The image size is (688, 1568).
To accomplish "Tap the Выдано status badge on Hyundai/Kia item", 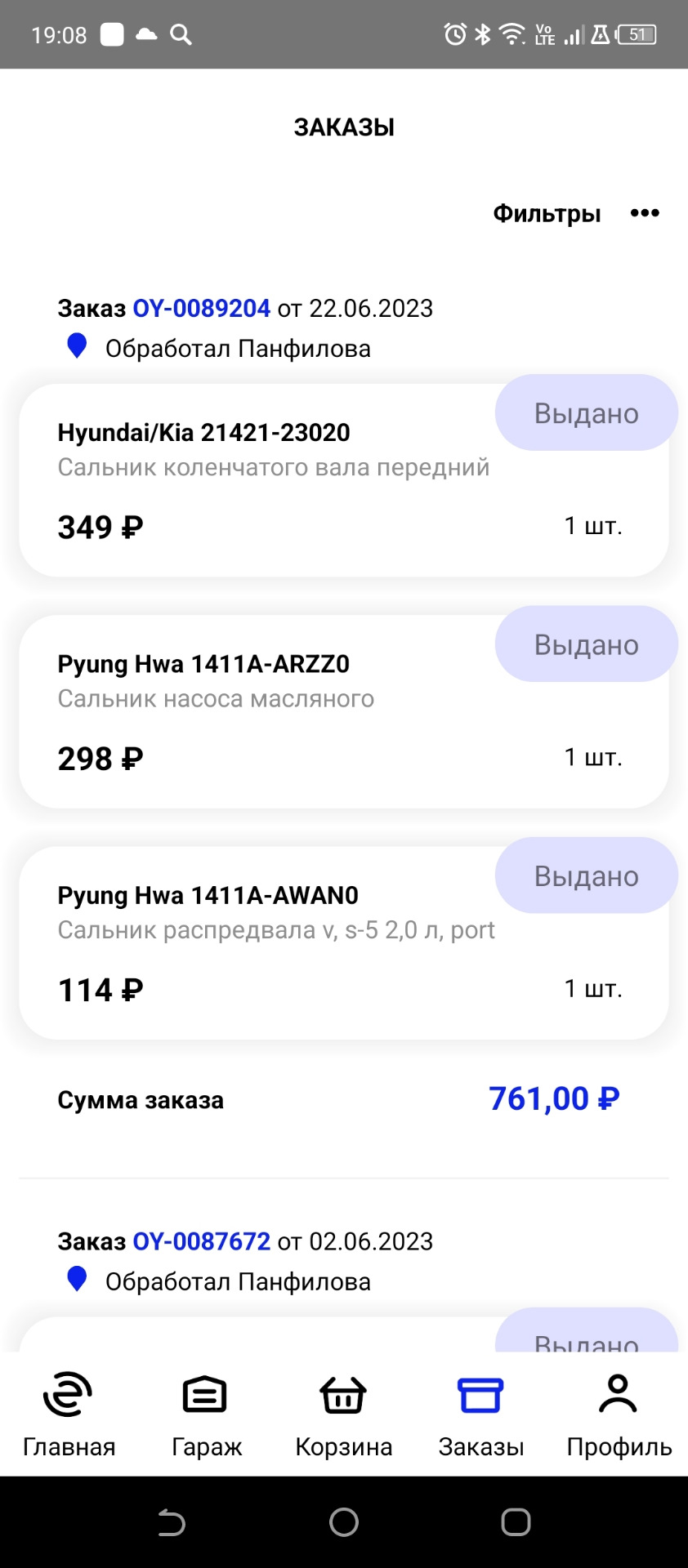I will pyautogui.click(x=585, y=413).
